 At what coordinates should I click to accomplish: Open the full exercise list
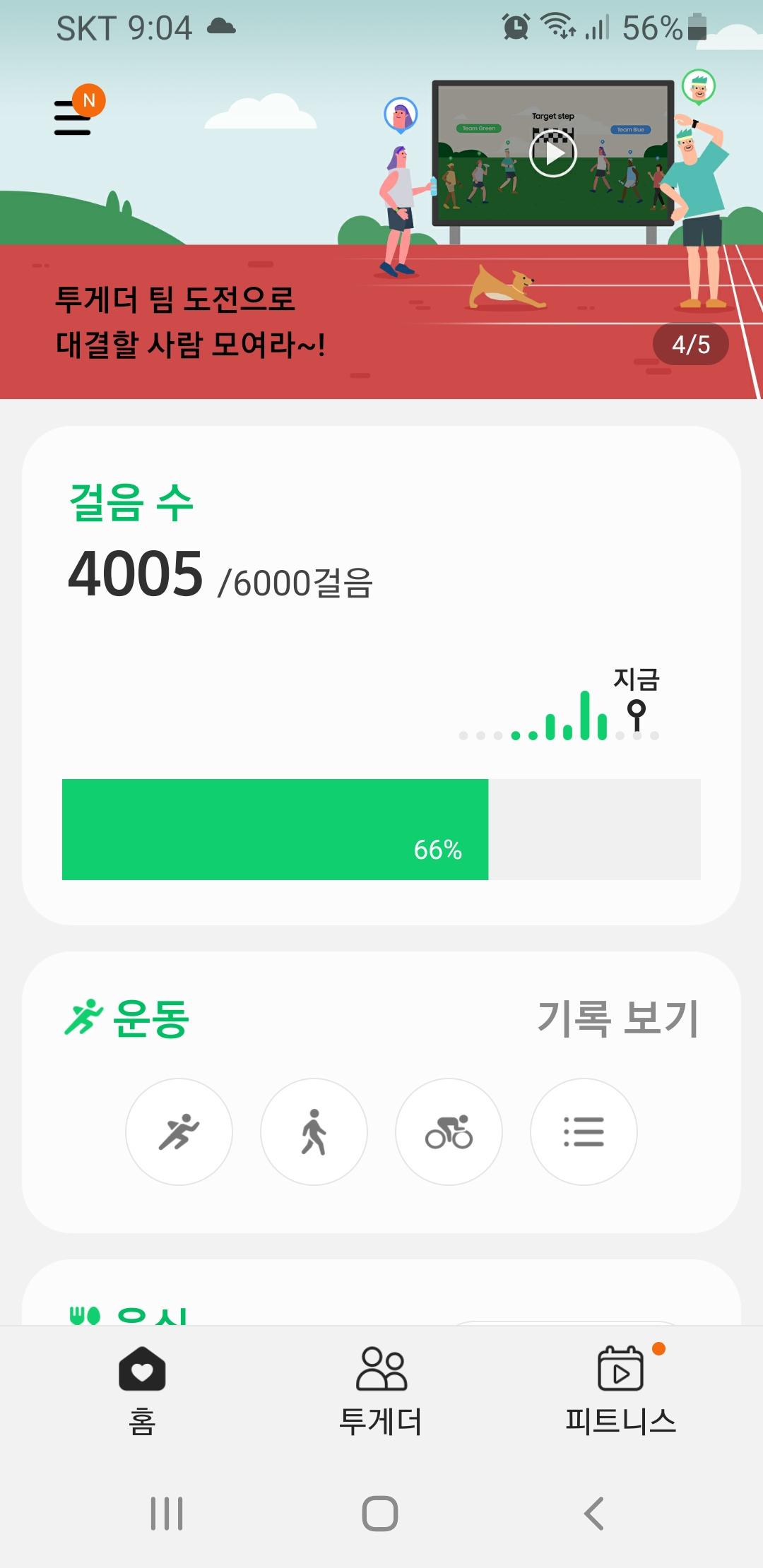coord(584,1132)
